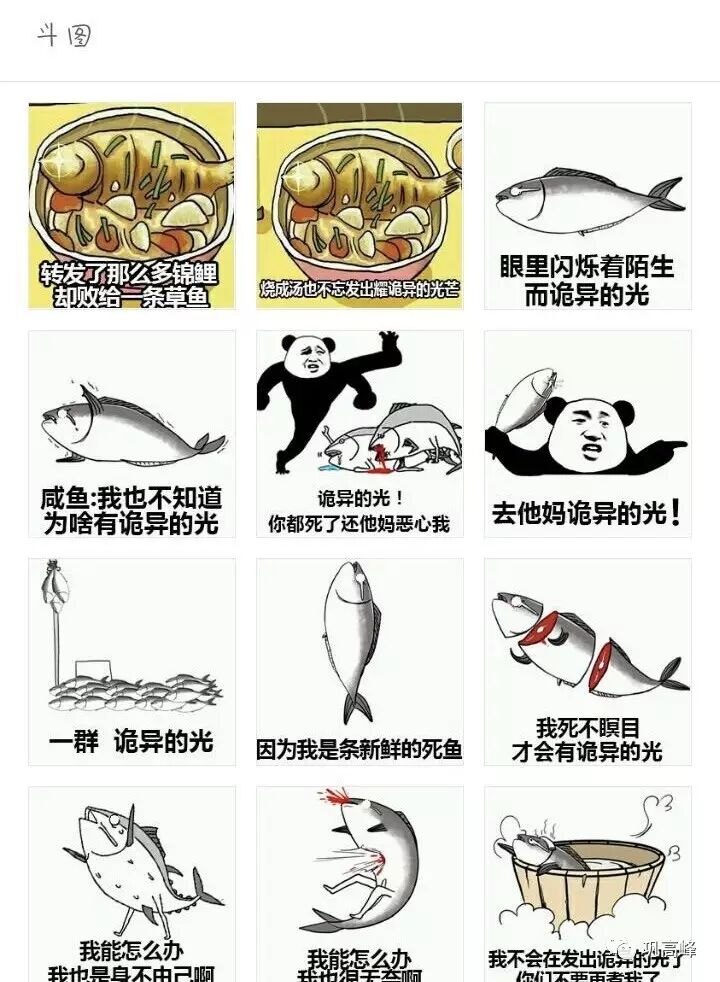Open the panda sticker 去他妈诡异的光
Image resolution: width=720 pixels, height=982 pixels.
click(x=587, y=434)
